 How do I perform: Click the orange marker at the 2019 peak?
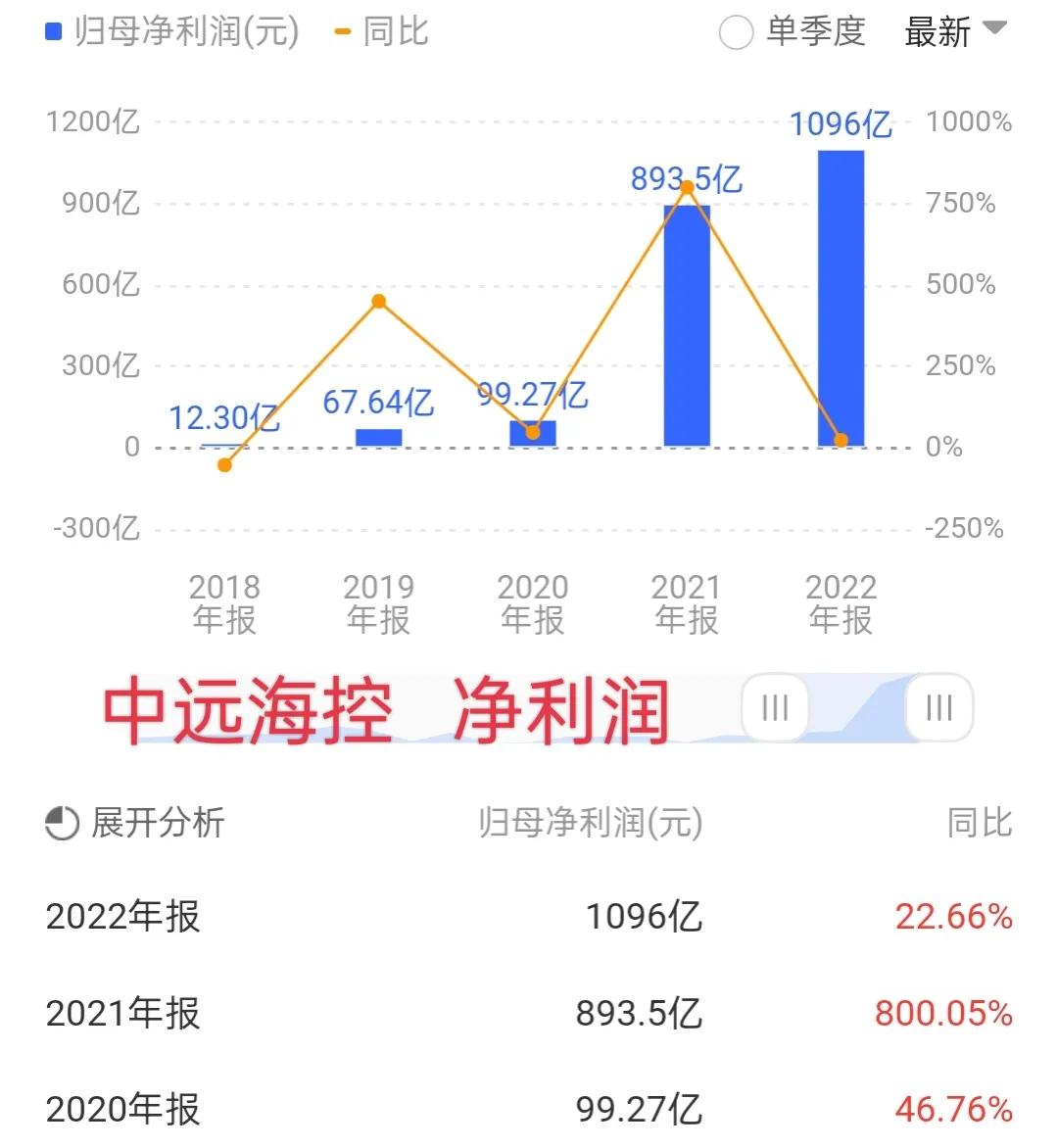click(377, 301)
